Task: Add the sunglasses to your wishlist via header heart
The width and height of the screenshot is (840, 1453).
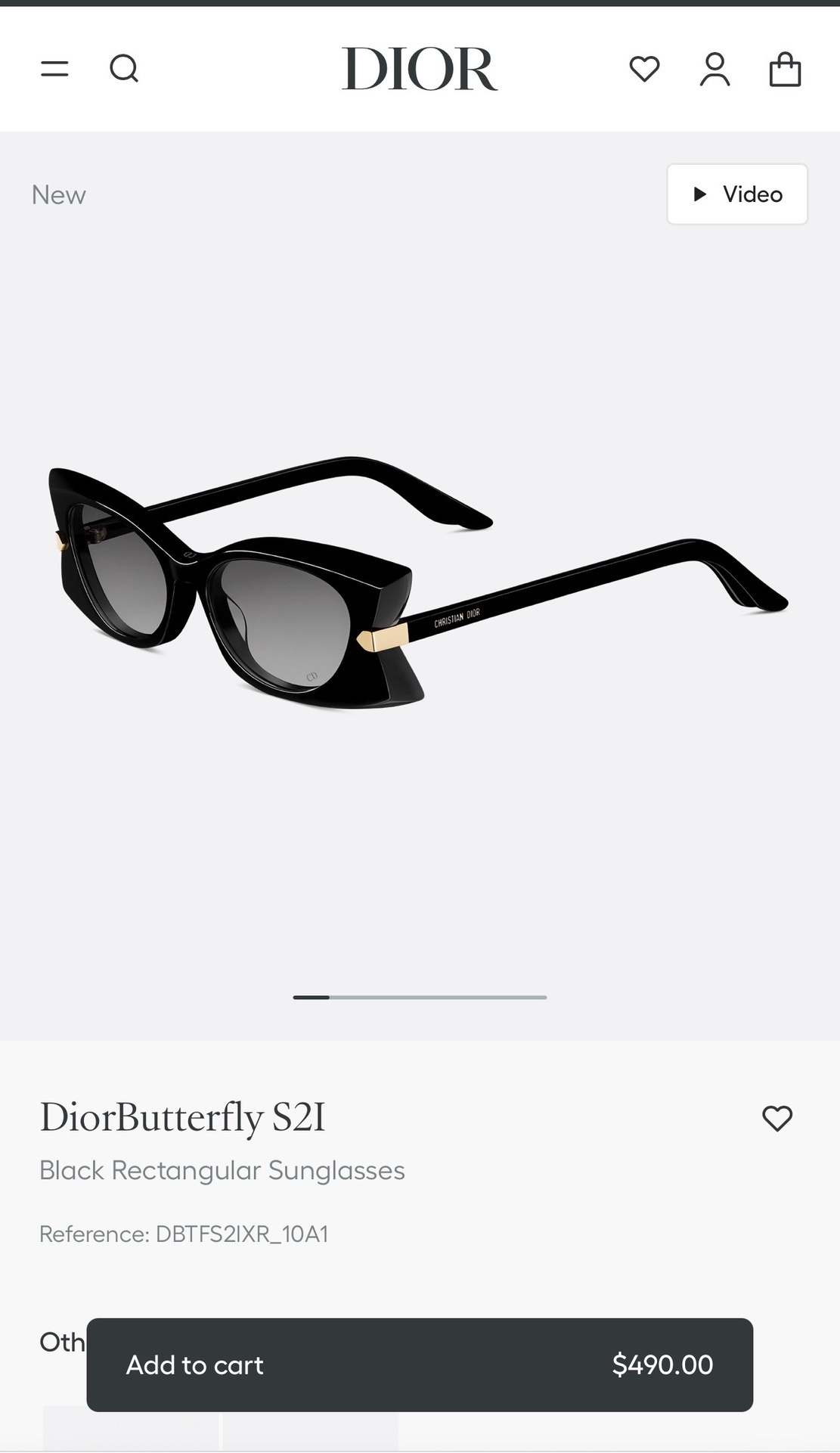Action: (x=644, y=69)
